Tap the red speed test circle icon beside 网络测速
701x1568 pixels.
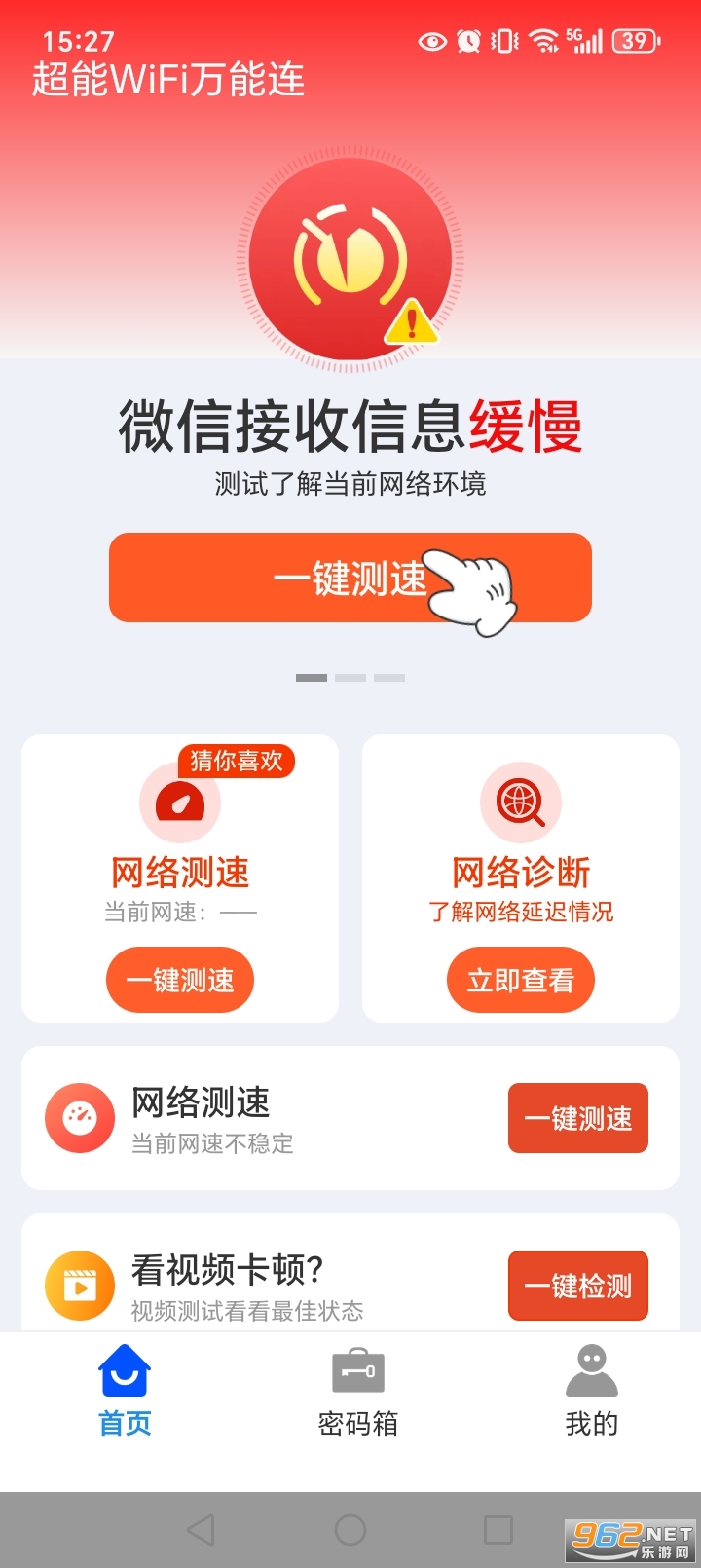pos(80,1118)
